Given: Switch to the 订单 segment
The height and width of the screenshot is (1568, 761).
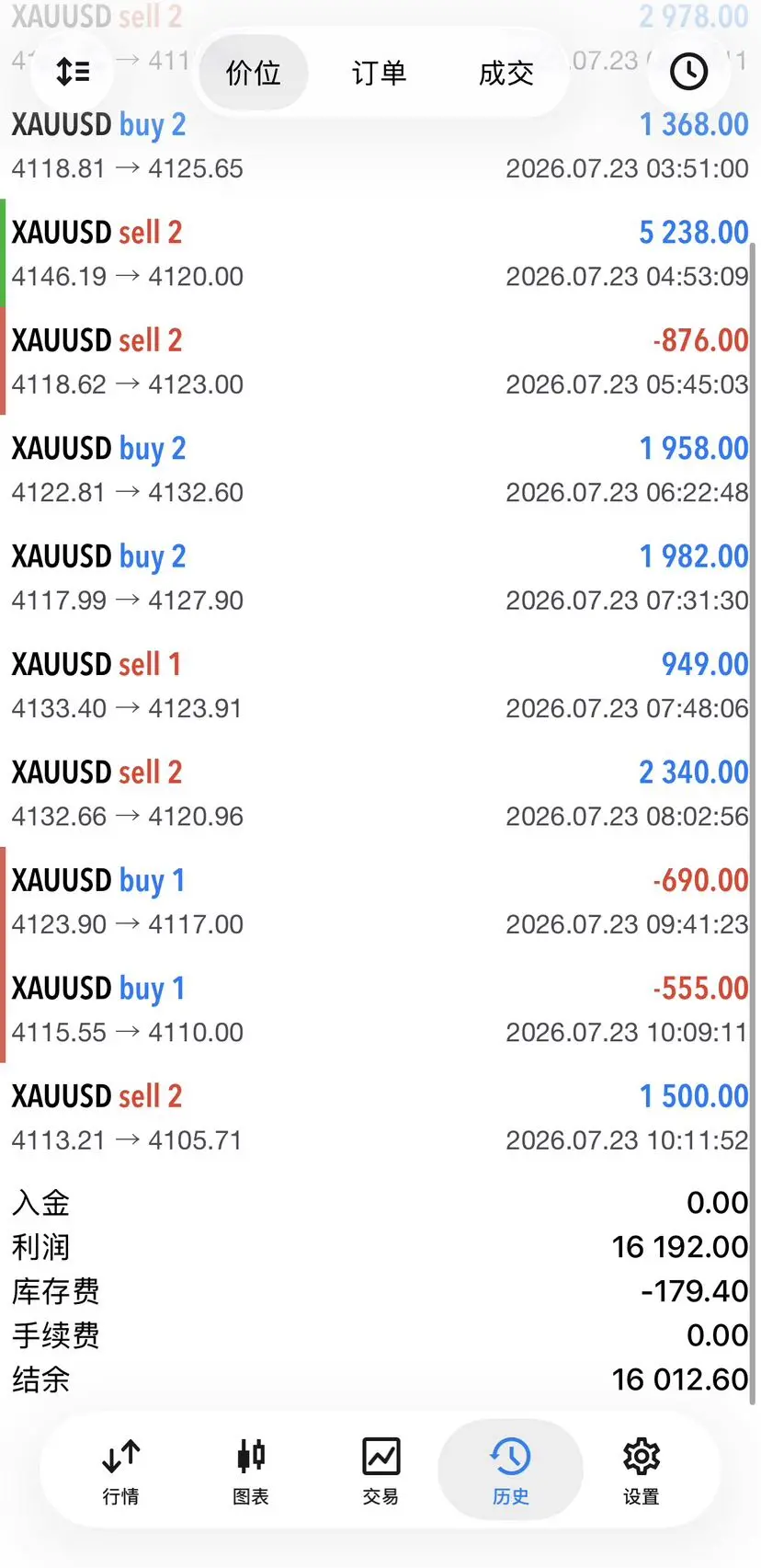Looking at the screenshot, I should click(x=379, y=73).
